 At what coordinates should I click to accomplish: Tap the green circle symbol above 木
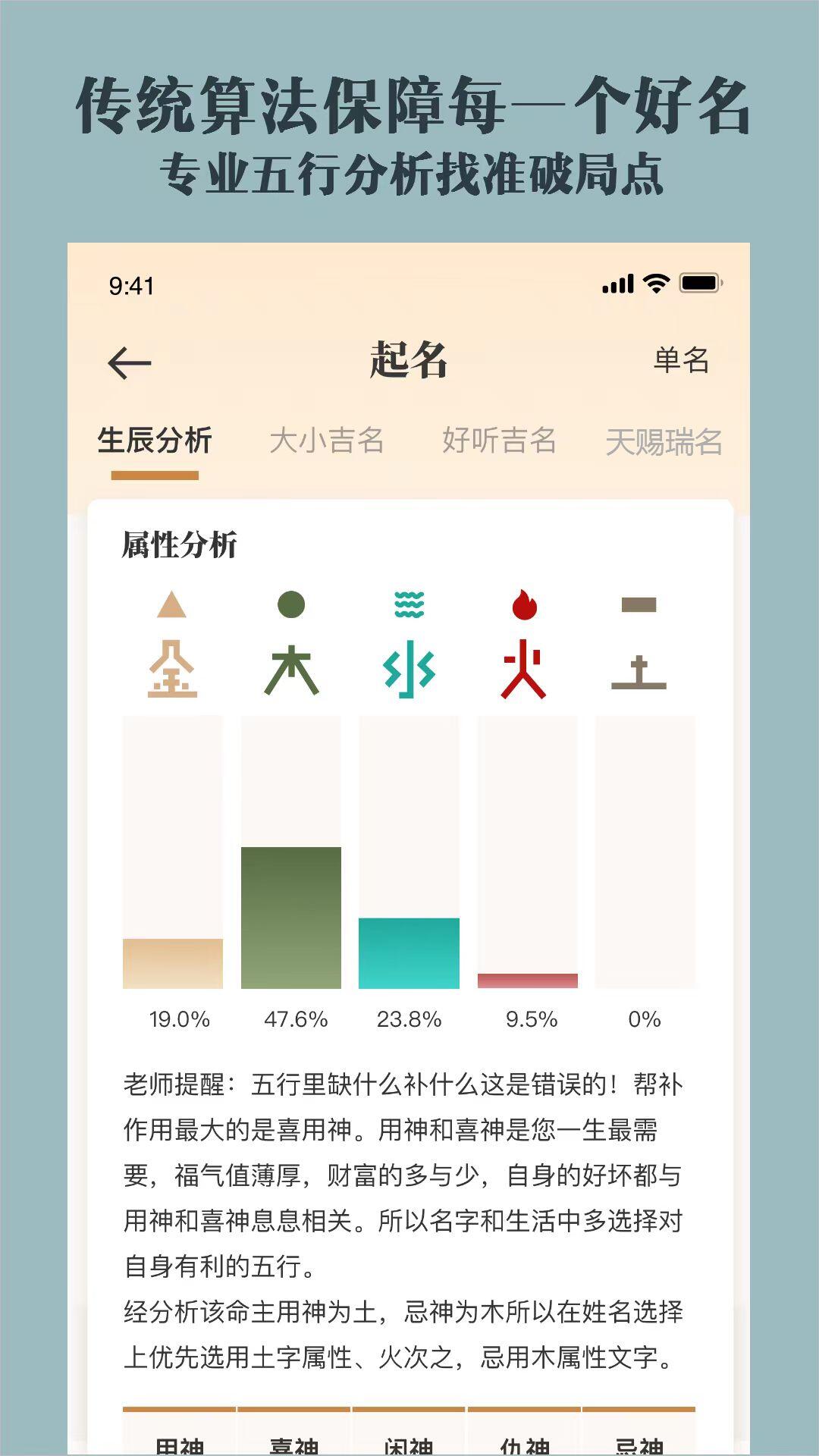(292, 605)
